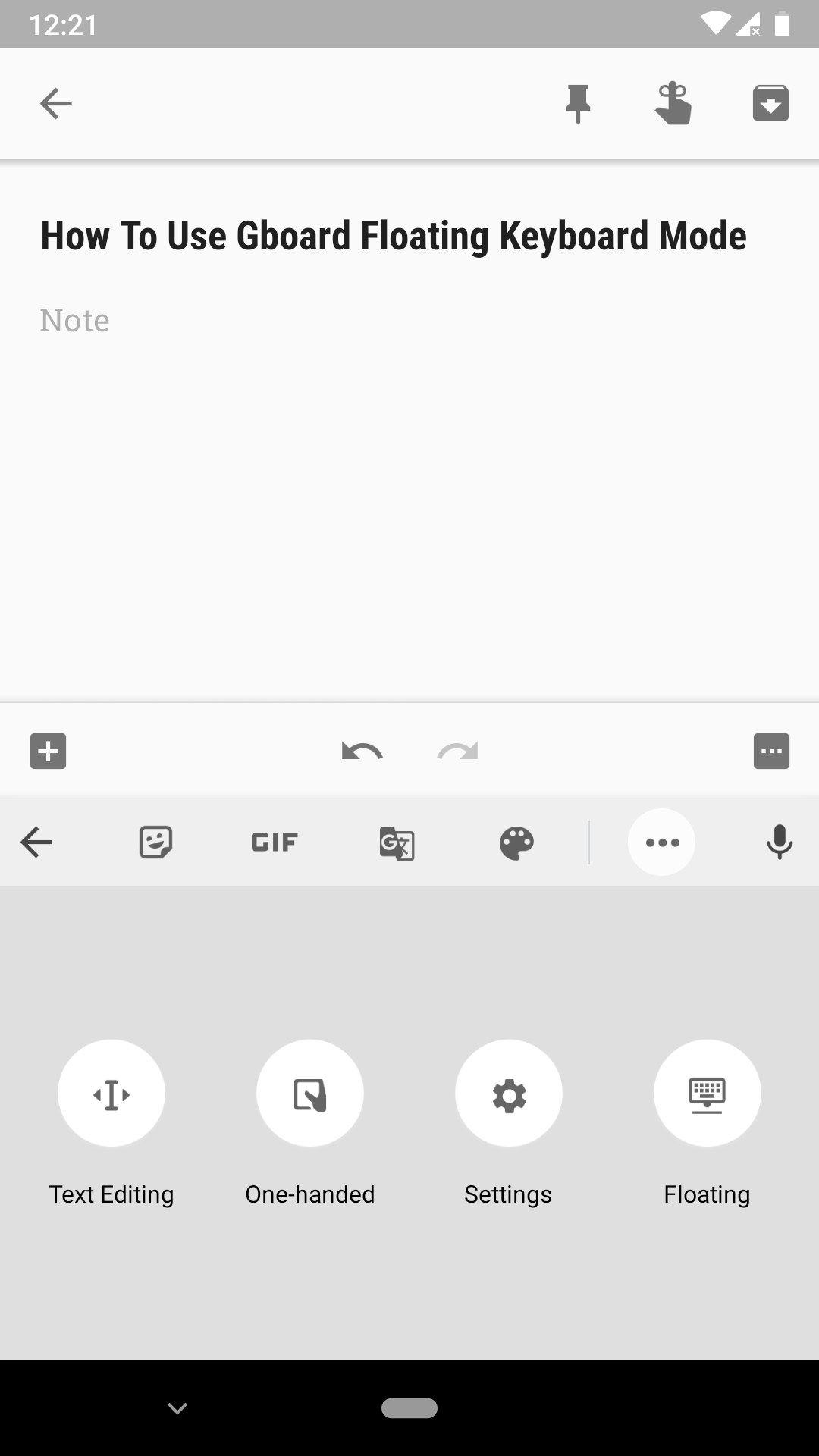This screenshot has height=1456, width=819.
Task: Close the Gboard toolbar with back arrow
Action: pyautogui.click(x=36, y=842)
